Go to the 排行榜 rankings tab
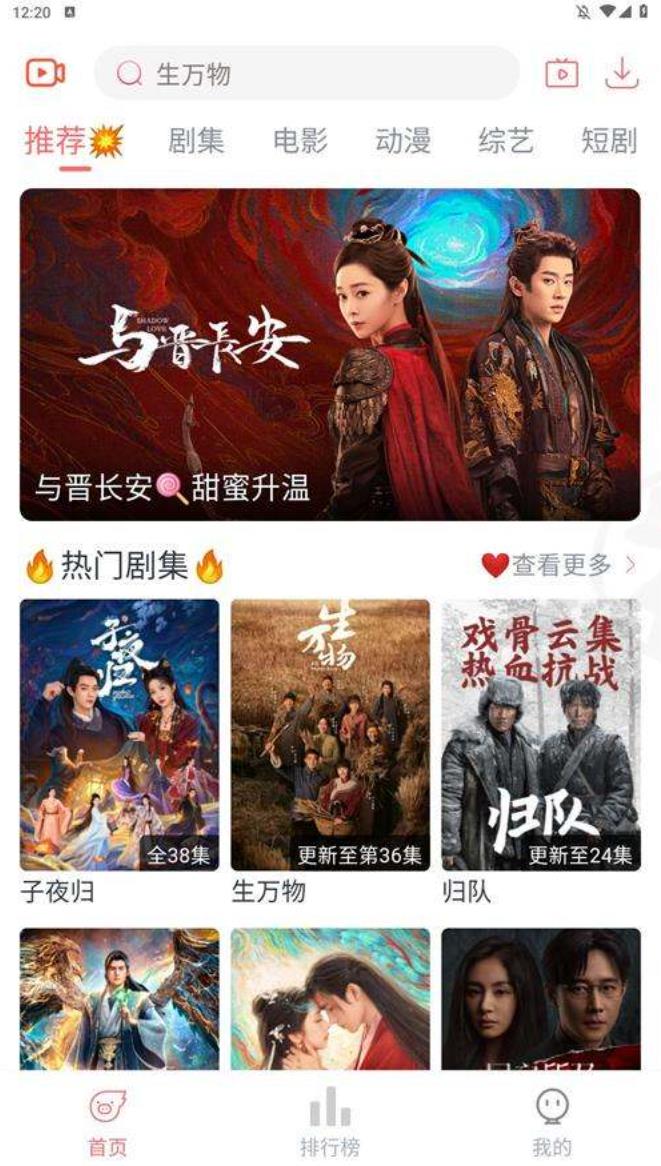661x1166 pixels. (x=330, y=1122)
